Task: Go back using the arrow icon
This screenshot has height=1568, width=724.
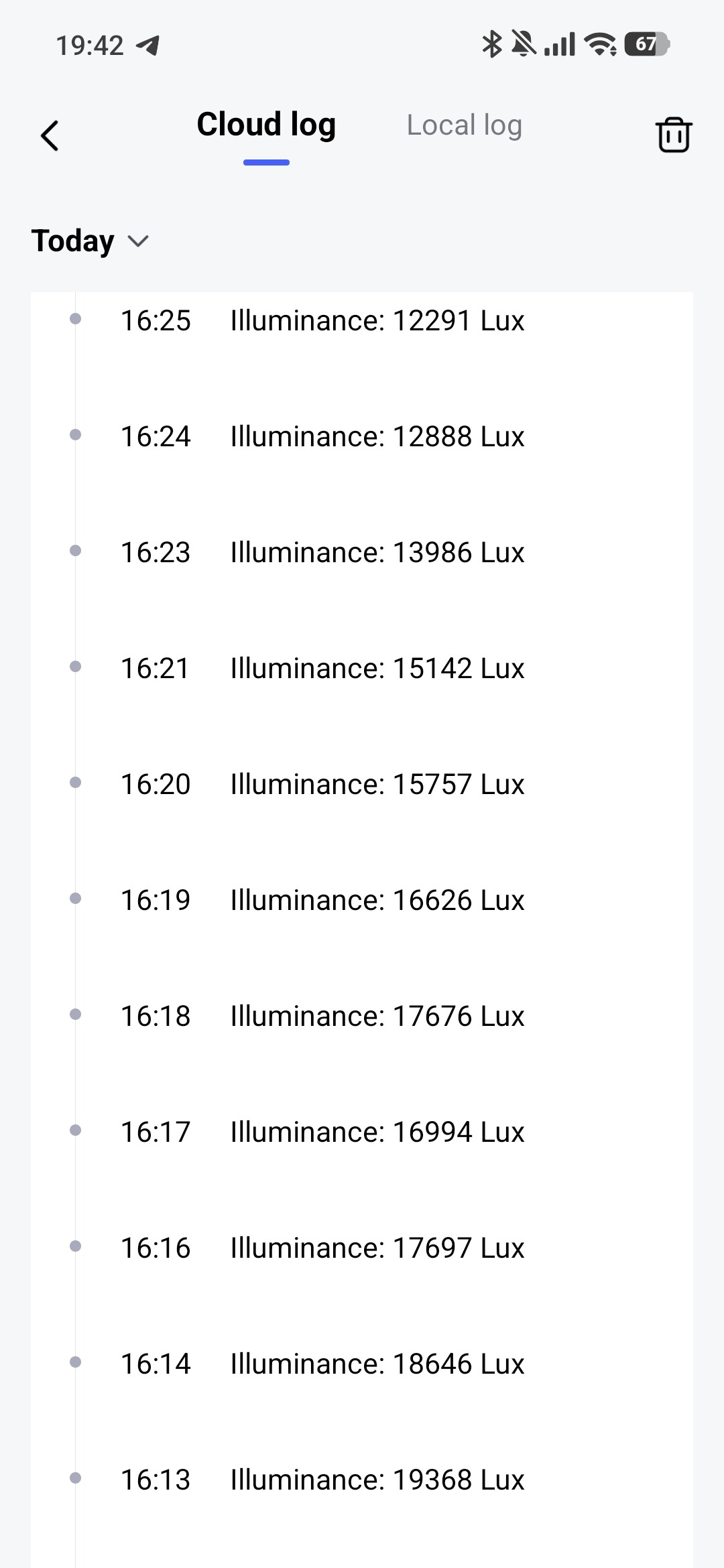Action: click(x=50, y=136)
